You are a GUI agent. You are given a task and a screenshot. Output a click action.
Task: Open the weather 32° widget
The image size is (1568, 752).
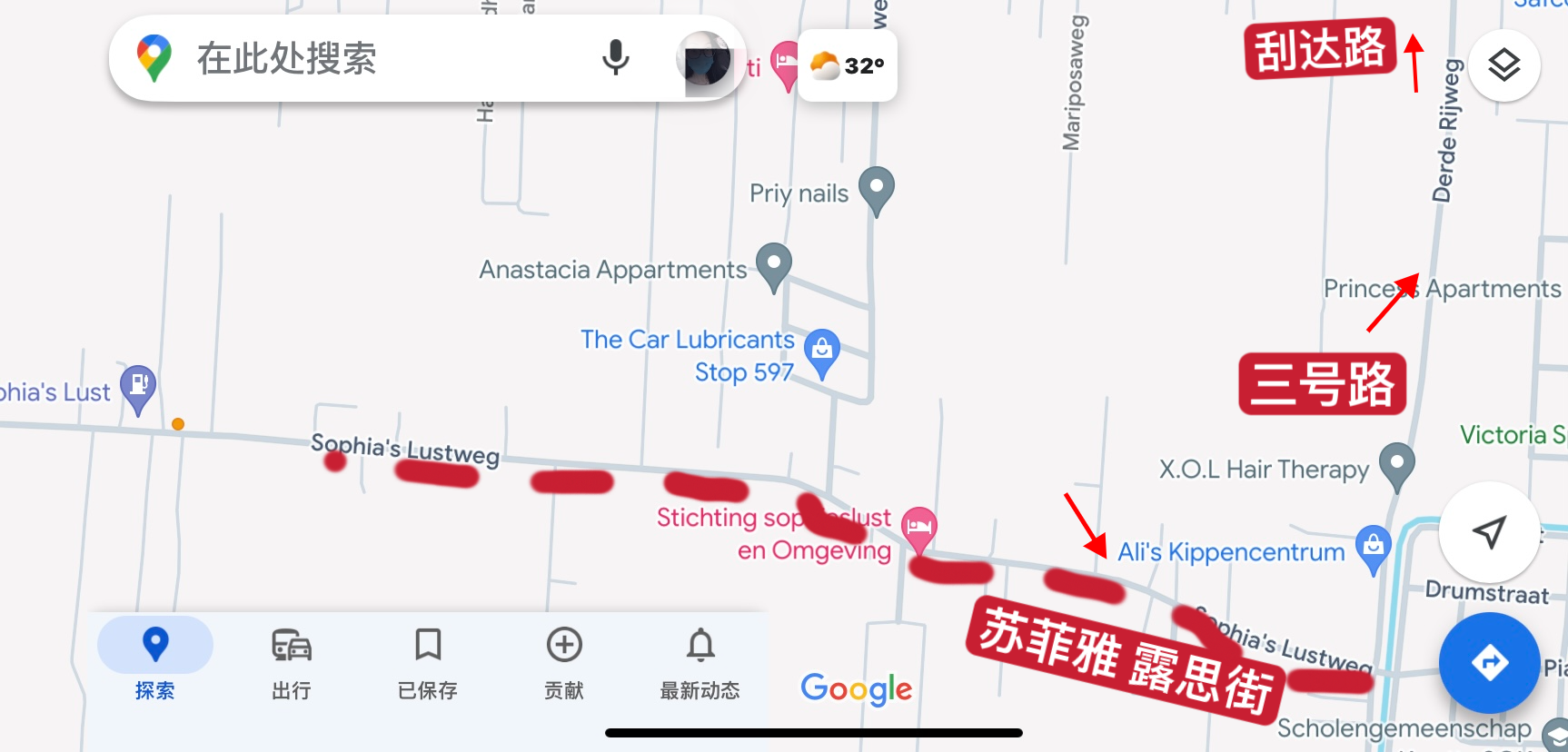pos(847,65)
